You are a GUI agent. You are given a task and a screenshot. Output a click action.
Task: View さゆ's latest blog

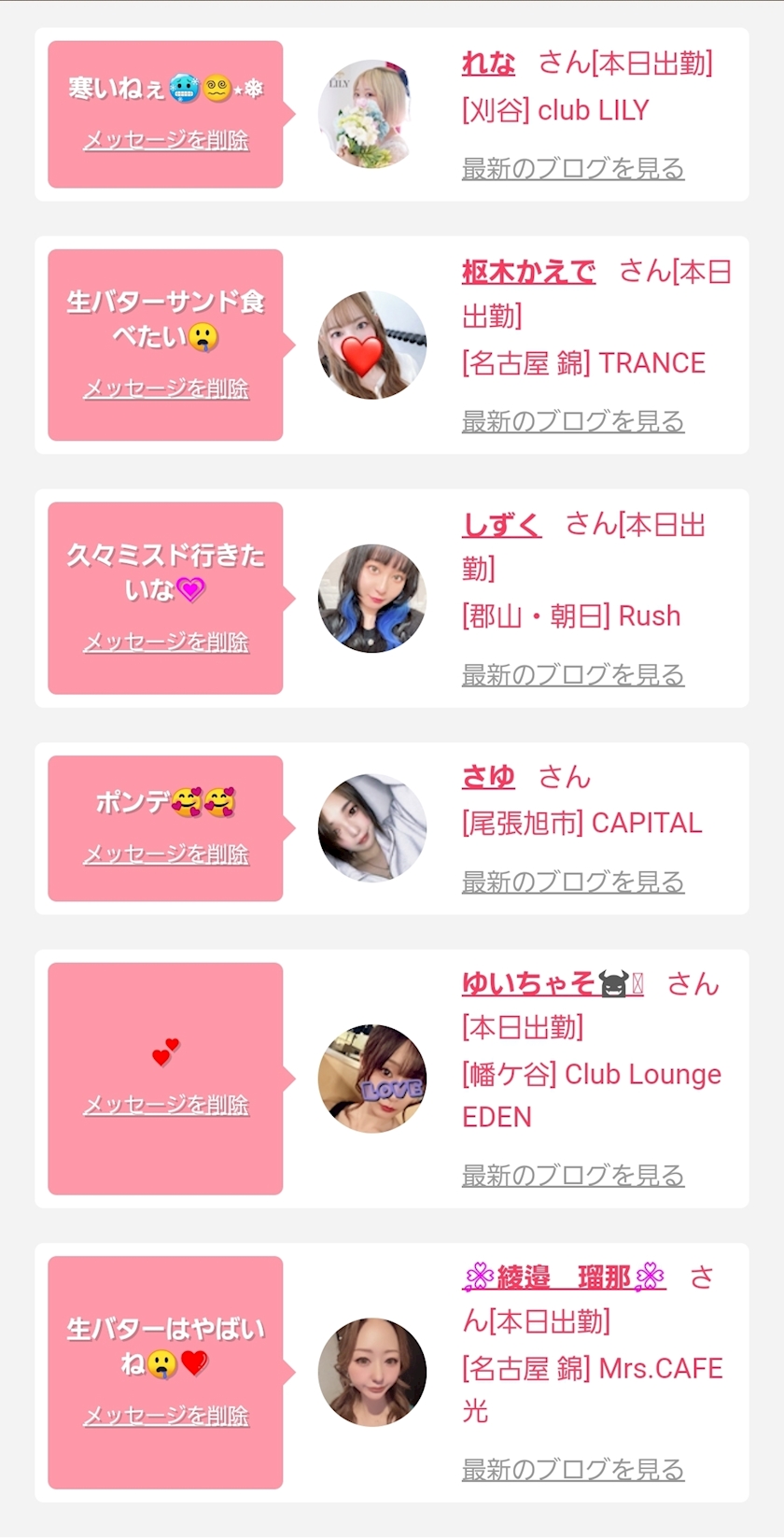pos(573,882)
